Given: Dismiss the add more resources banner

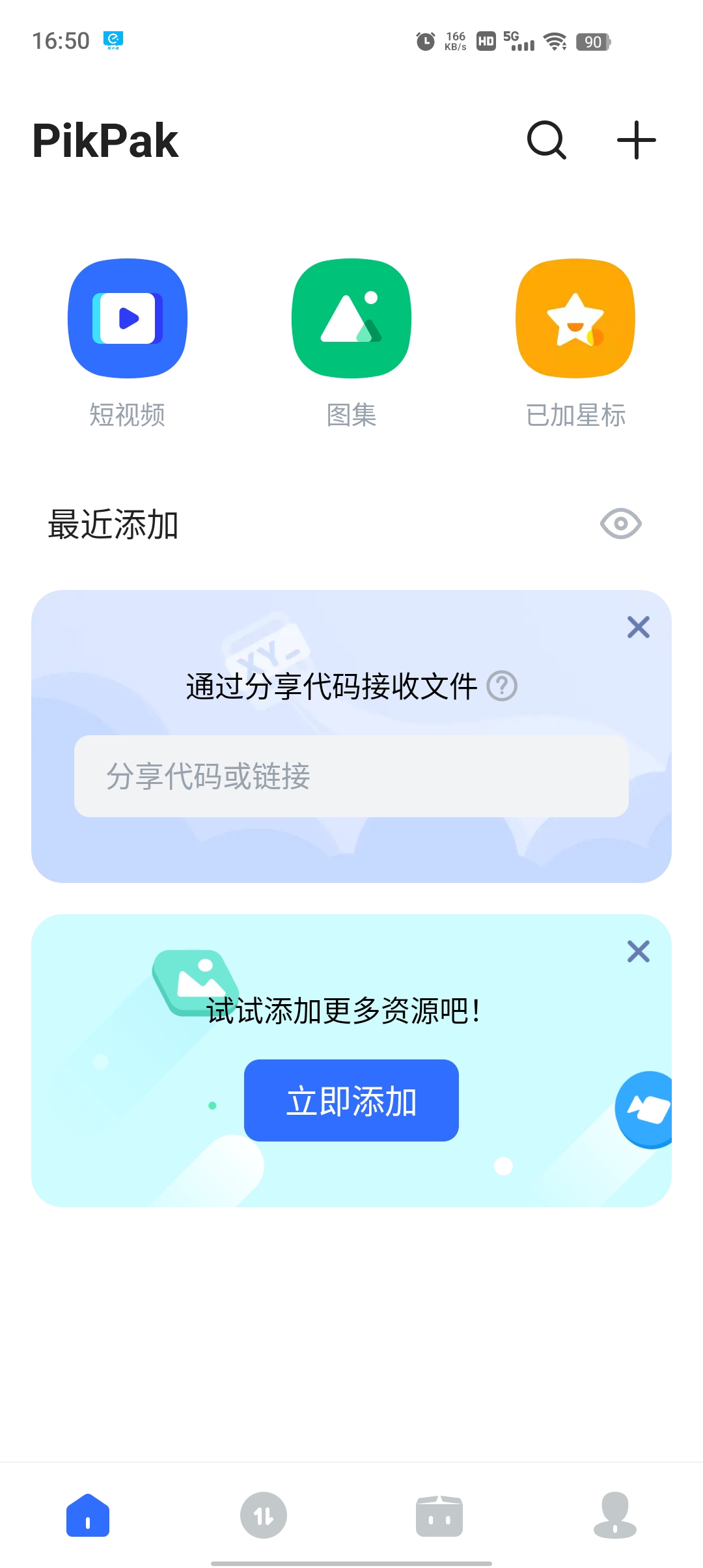Looking at the screenshot, I should 637,951.
